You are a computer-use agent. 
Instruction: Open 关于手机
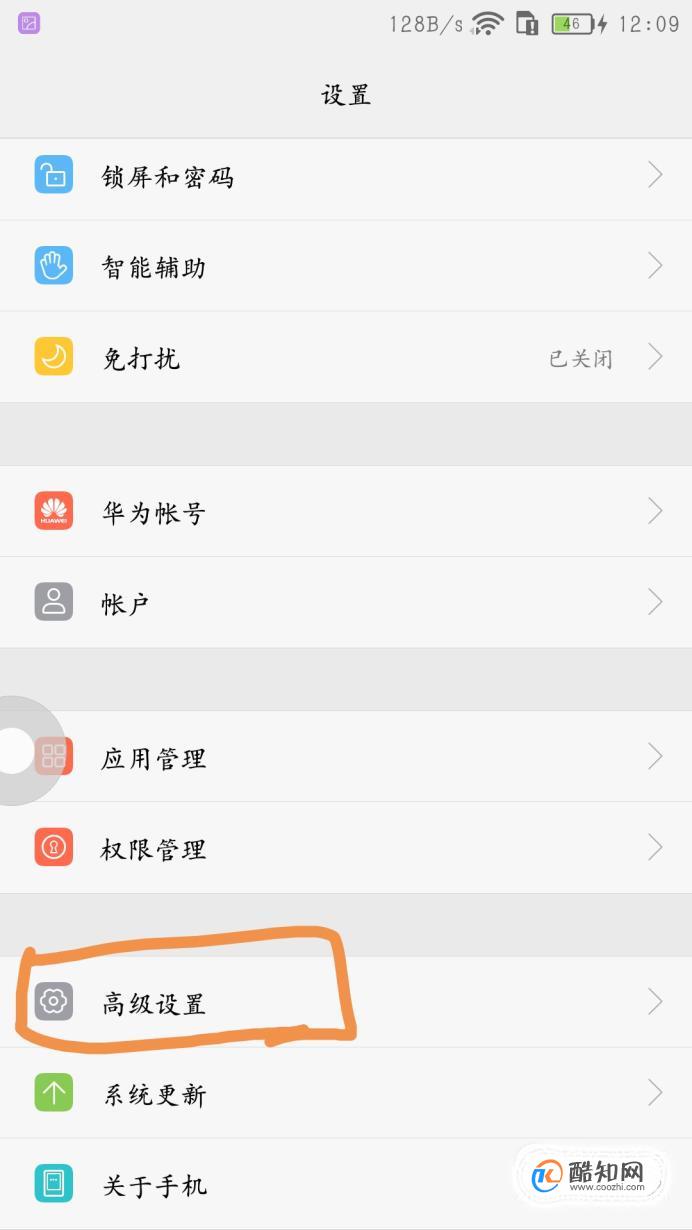pos(346,1185)
